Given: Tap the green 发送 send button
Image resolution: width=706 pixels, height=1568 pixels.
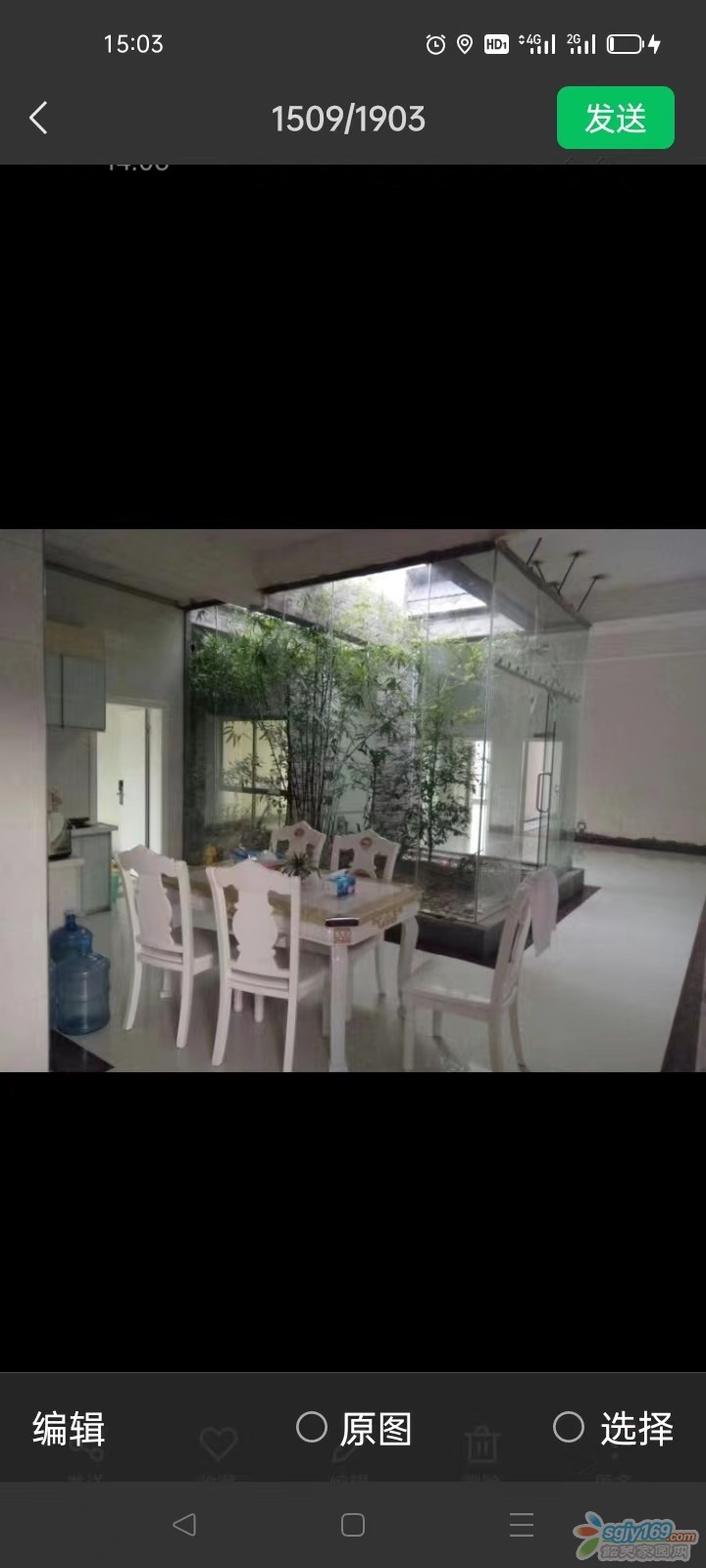Looking at the screenshot, I should (615, 119).
